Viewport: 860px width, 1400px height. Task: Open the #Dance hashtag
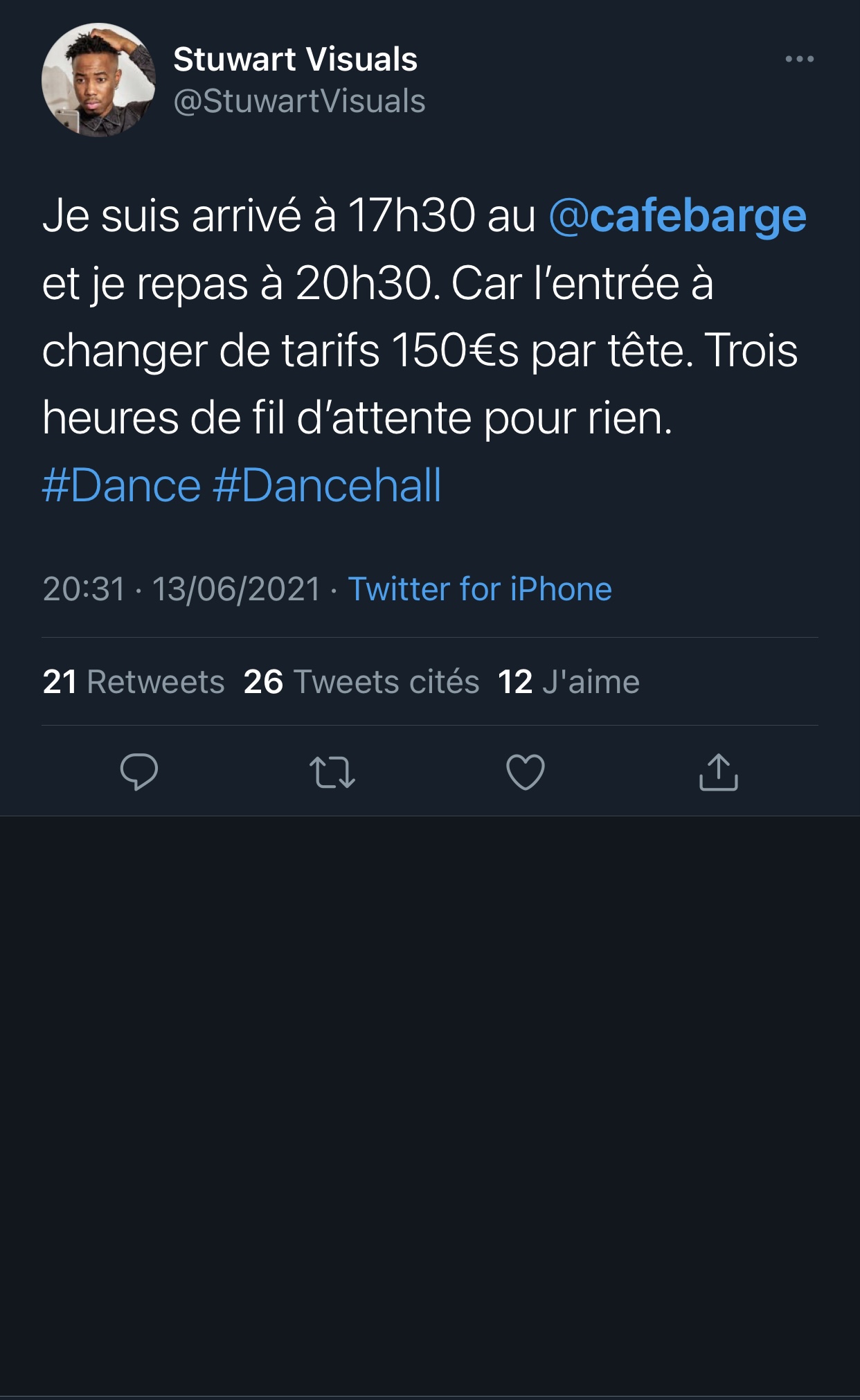(121, 485)
